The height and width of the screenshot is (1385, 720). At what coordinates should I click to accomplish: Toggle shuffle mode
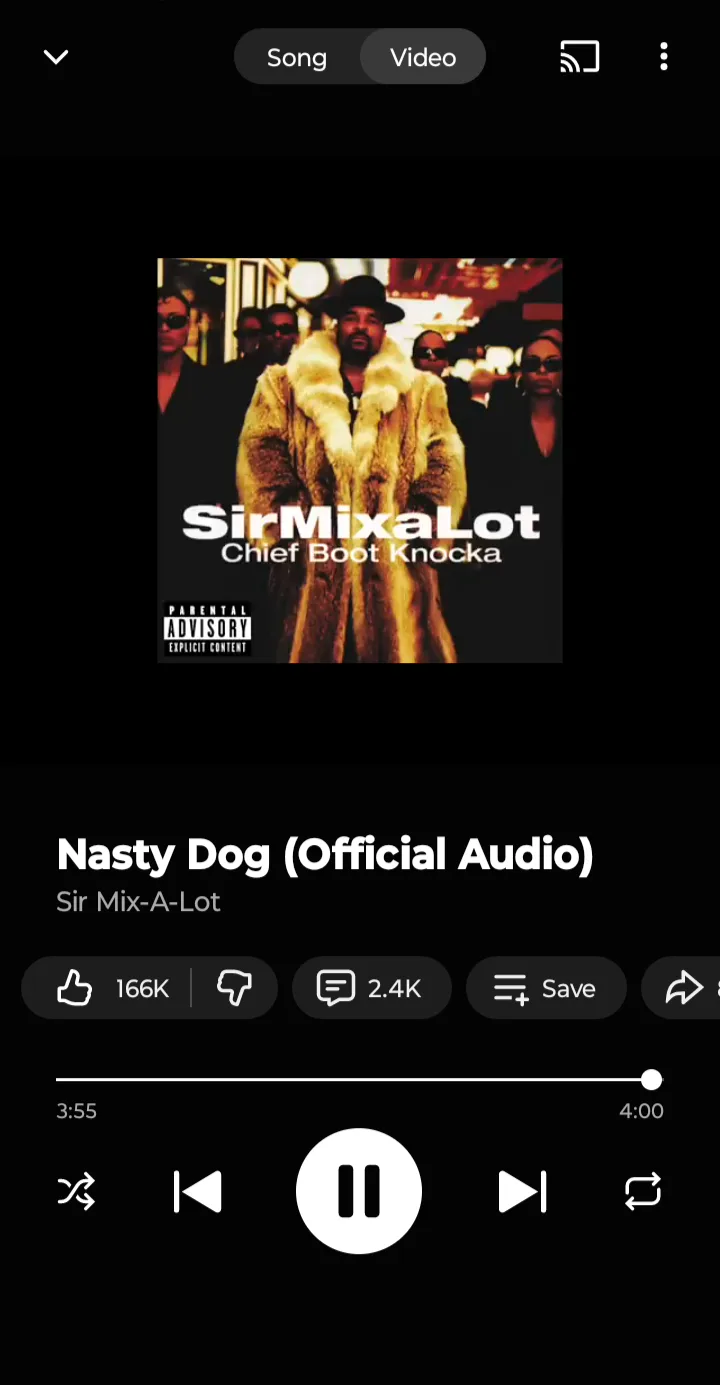tap(76, 1191)
